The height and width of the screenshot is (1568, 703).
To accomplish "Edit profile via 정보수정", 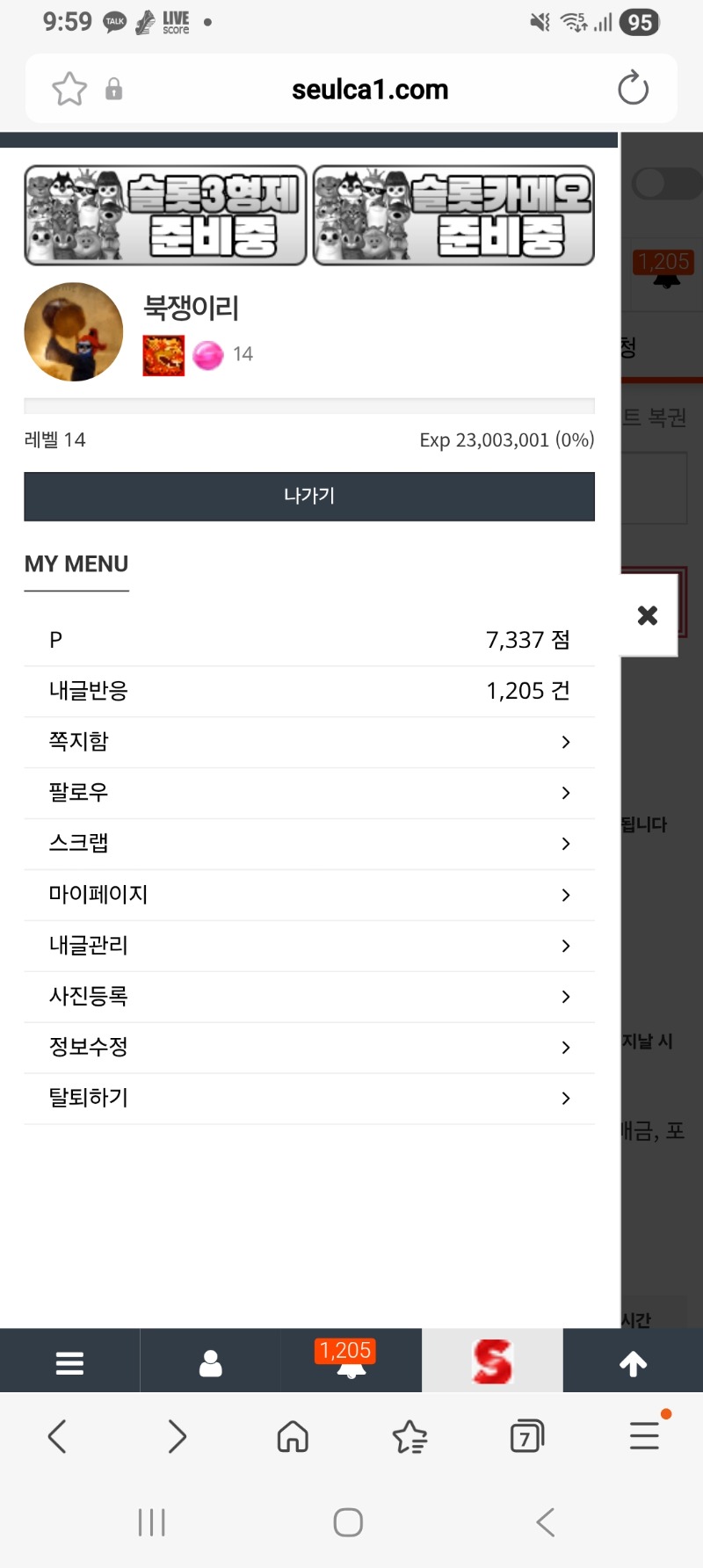I will click(309, 1048).
